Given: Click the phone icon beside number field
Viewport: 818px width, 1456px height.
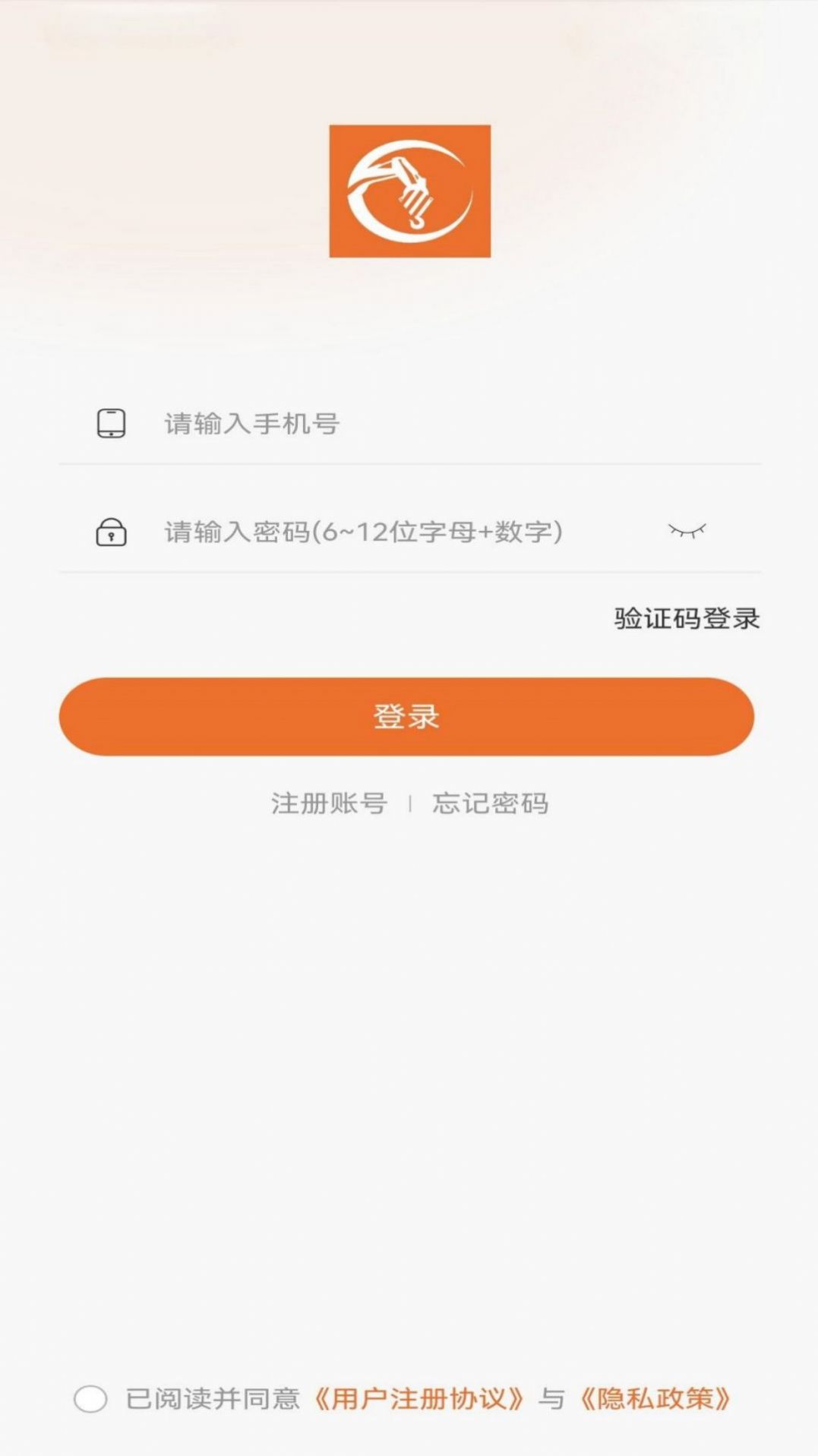Looking at the screenshot, I should pos(111,425).
